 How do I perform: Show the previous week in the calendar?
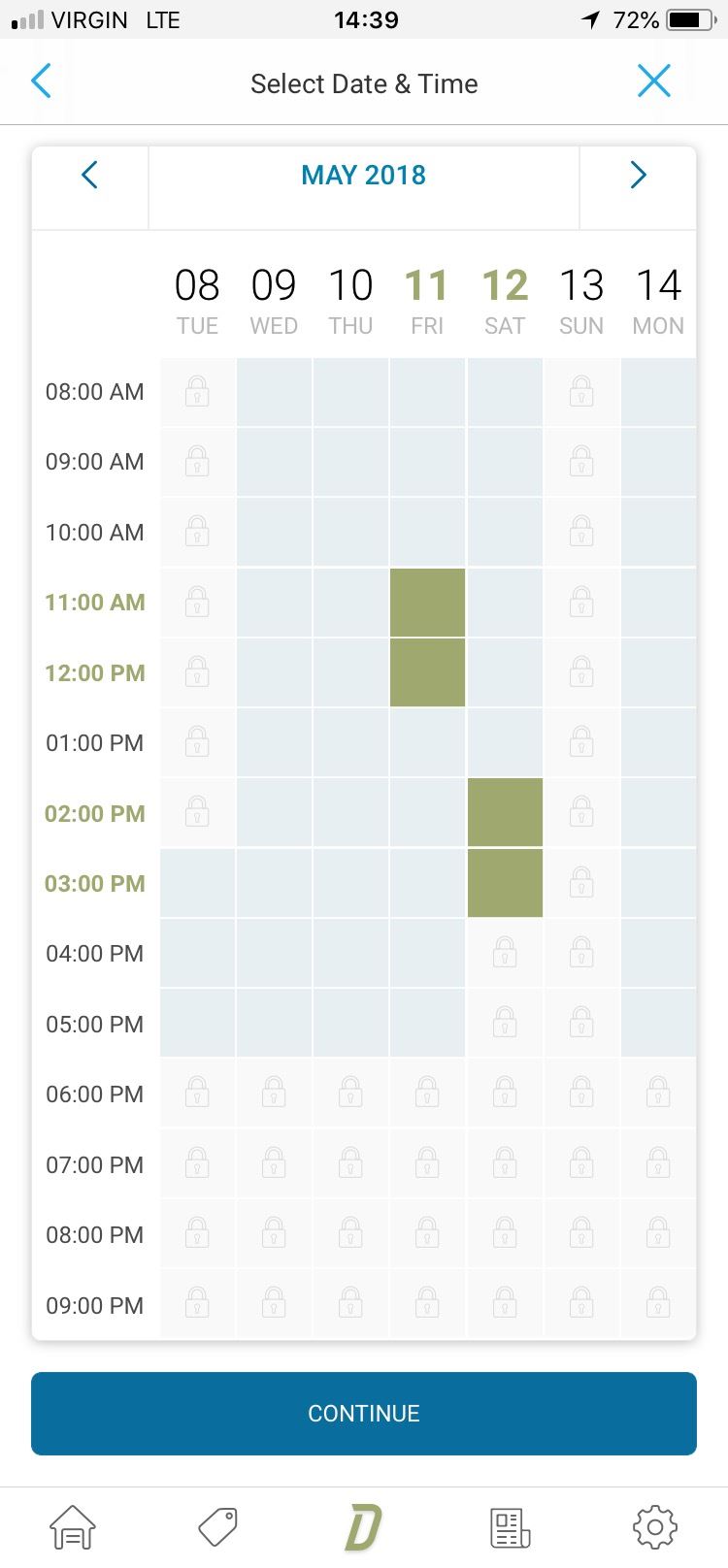(x=89, y=176)
